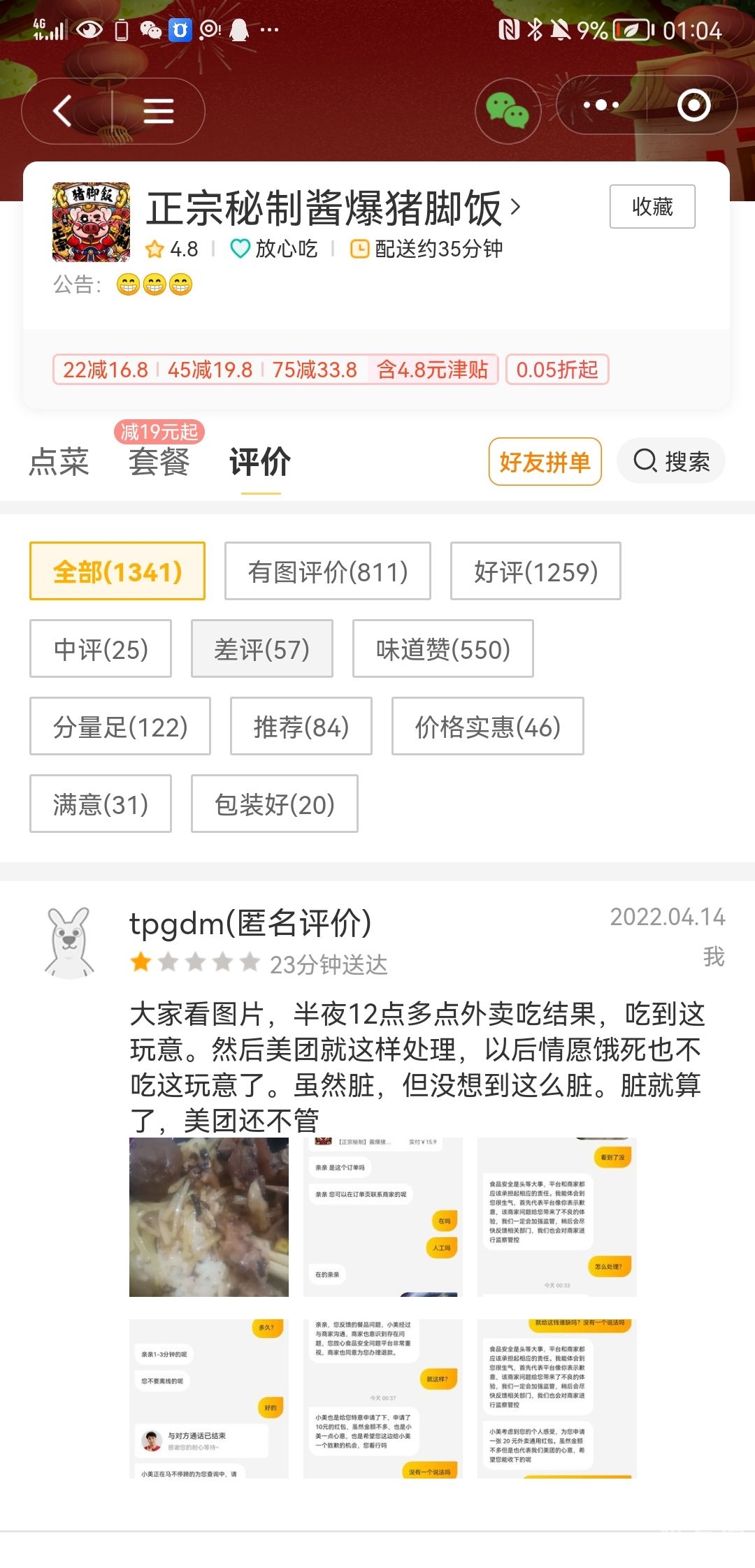View the 22减16.8 discount details
Screen dimensions: 755x1568
[106, 370]
